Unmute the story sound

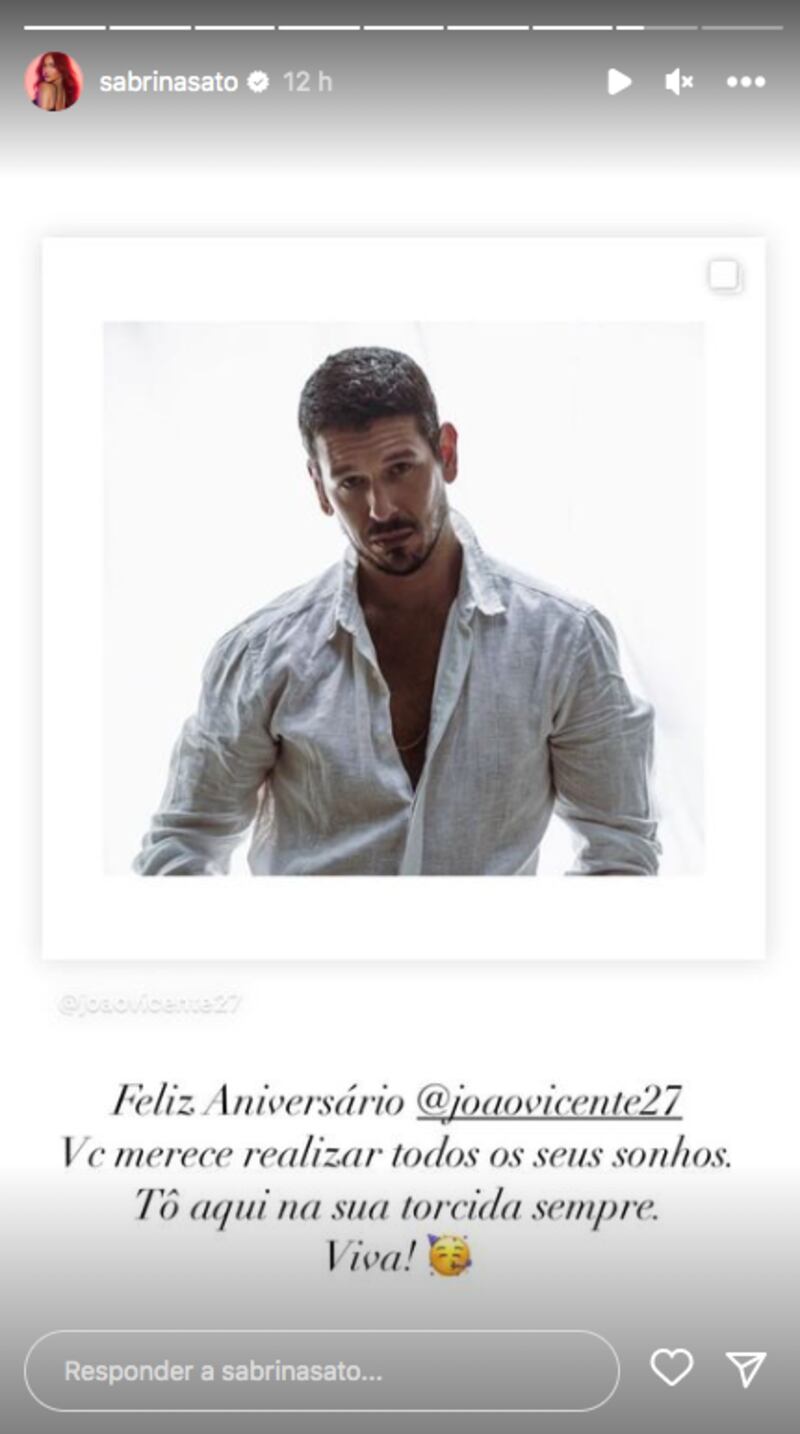pos(679,82)
